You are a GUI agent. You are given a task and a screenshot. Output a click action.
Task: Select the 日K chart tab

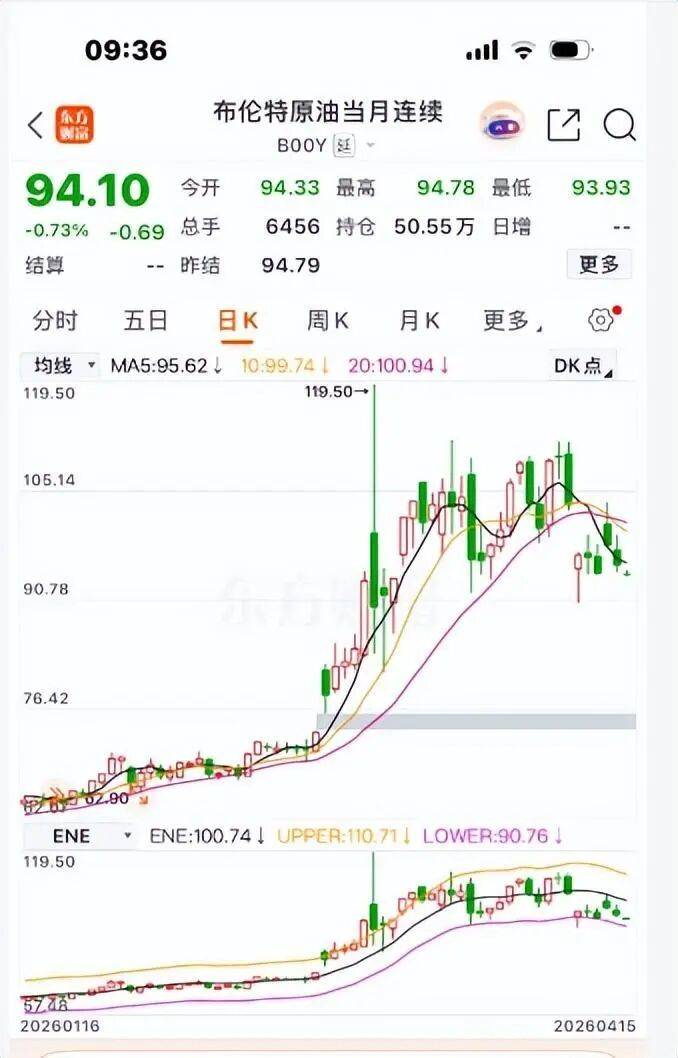[238, 321]
